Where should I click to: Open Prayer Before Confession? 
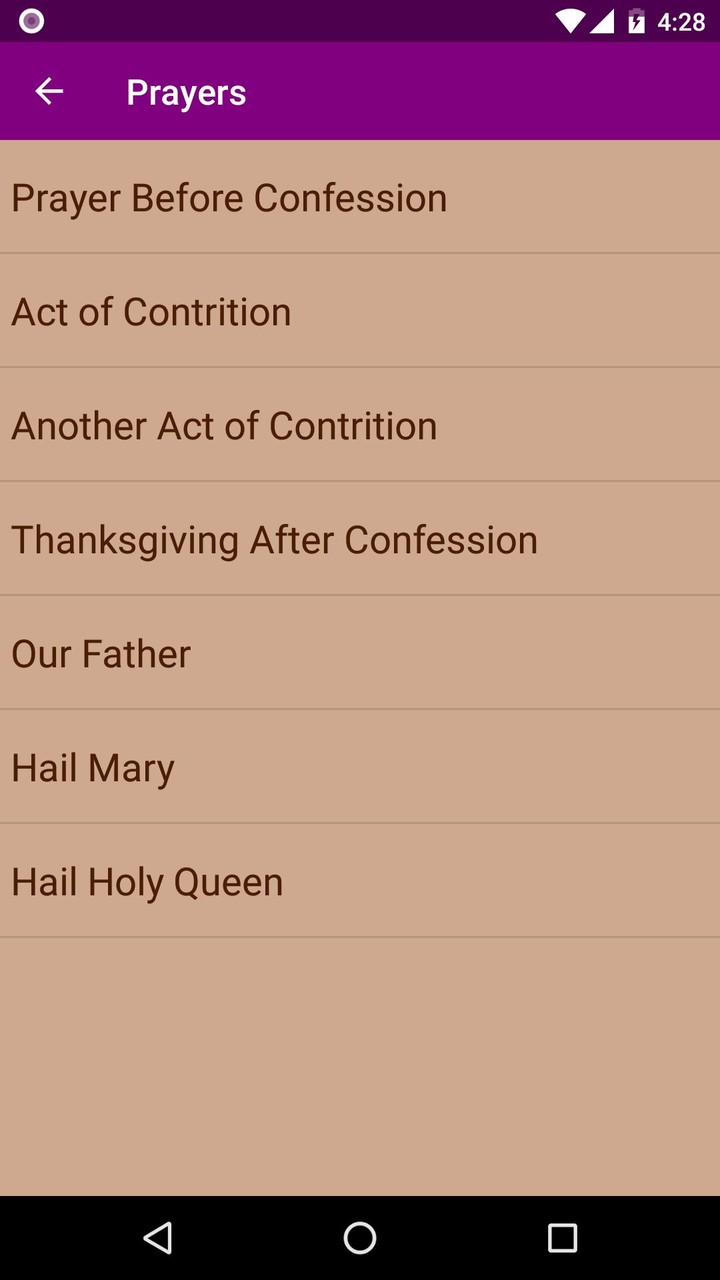pyautogui.click(x=229, y=197)
